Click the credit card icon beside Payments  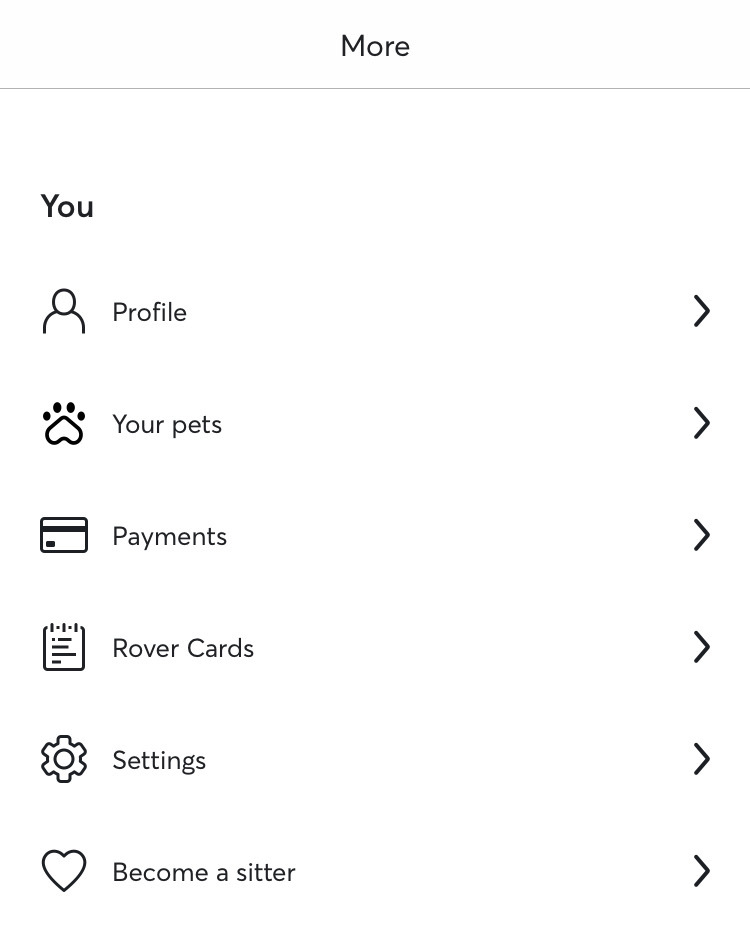coord(64,535)
